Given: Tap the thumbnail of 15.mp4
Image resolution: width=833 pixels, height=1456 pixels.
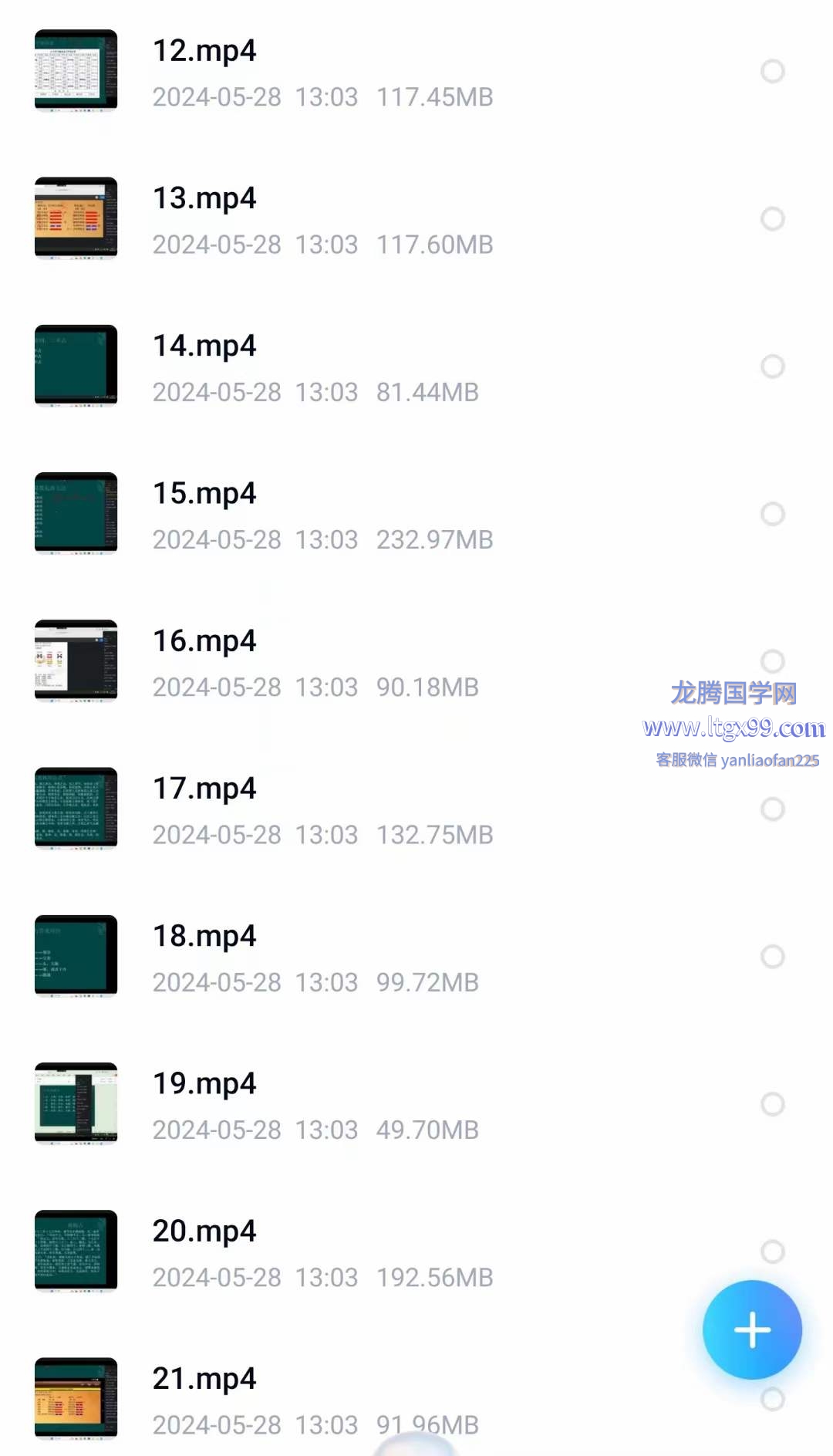Looking at the screenshot, I should pyautogui.click(x=76, y=513).
